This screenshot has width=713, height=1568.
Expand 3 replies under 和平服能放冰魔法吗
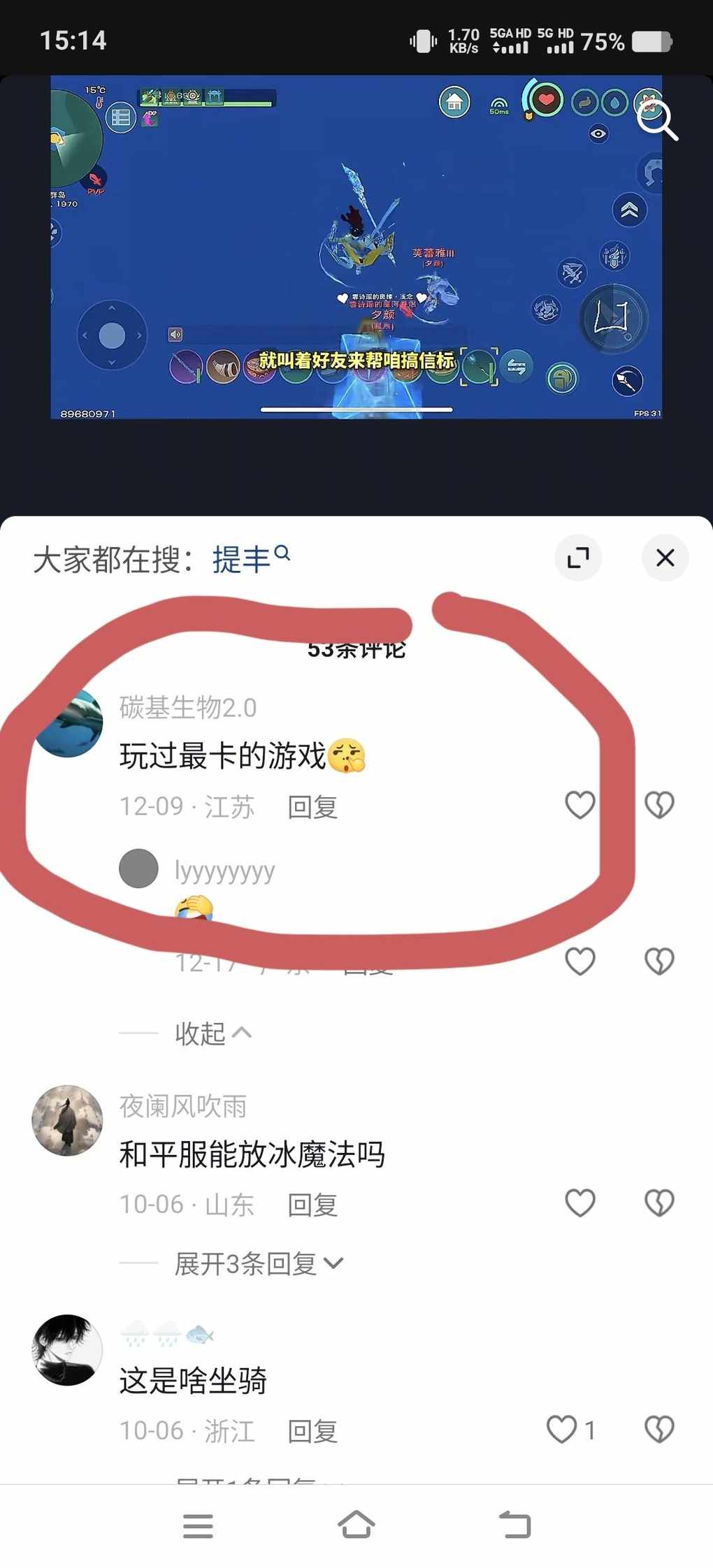258,1263
